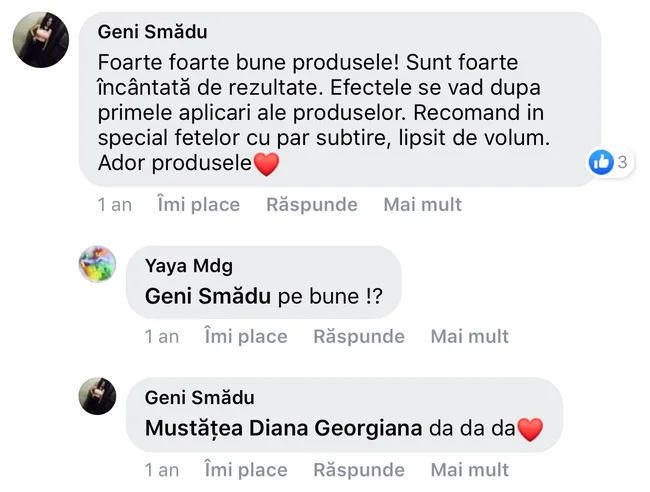
Task: Like Geni Smădu's "da da da" reply
Action: pos(245,469)
